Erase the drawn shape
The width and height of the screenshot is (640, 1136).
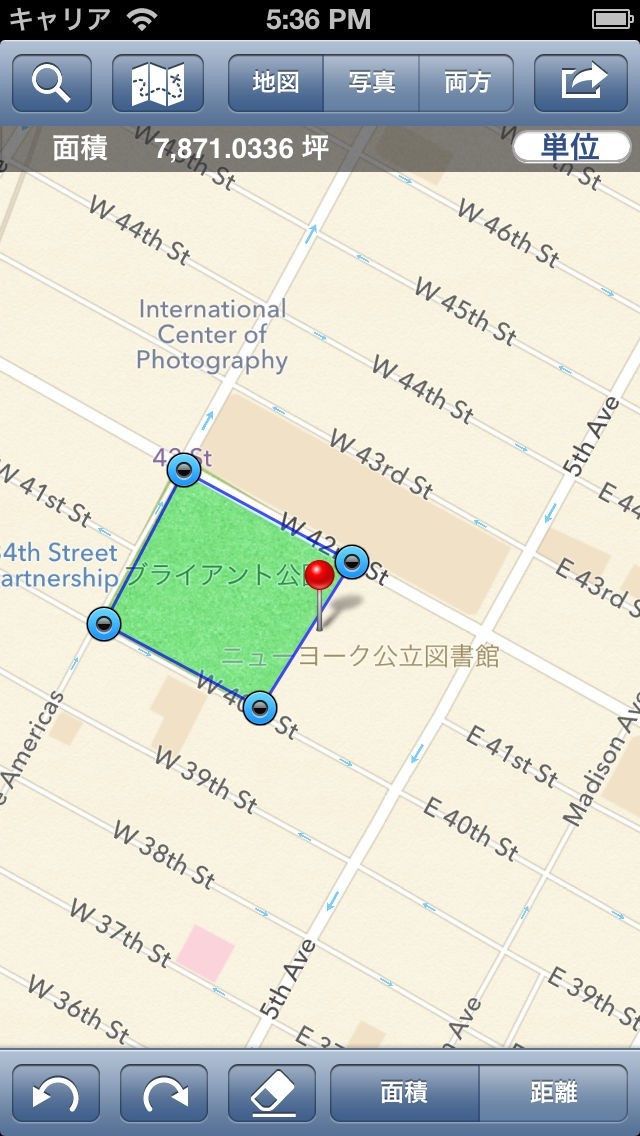[272, 1093]
